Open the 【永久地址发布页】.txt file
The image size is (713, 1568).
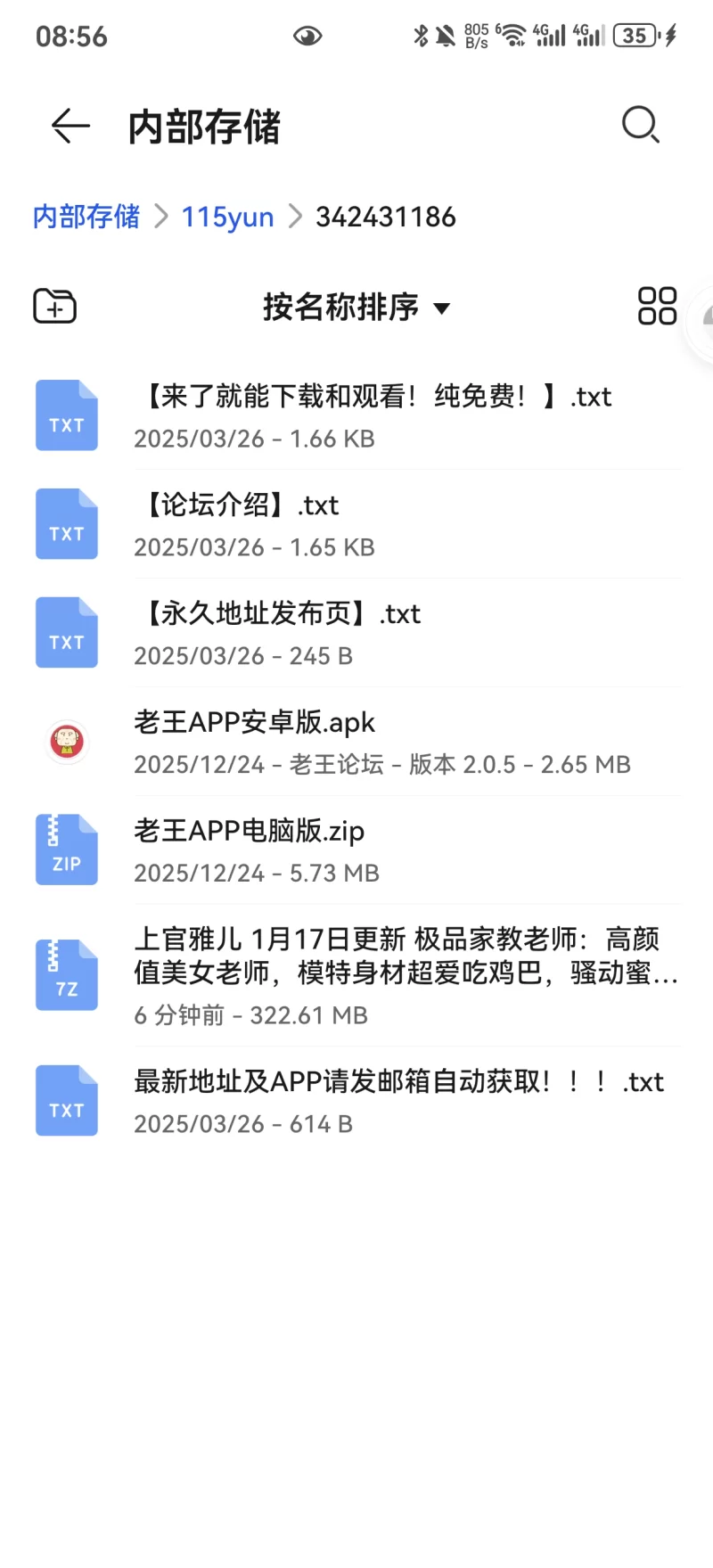[356, 633]
